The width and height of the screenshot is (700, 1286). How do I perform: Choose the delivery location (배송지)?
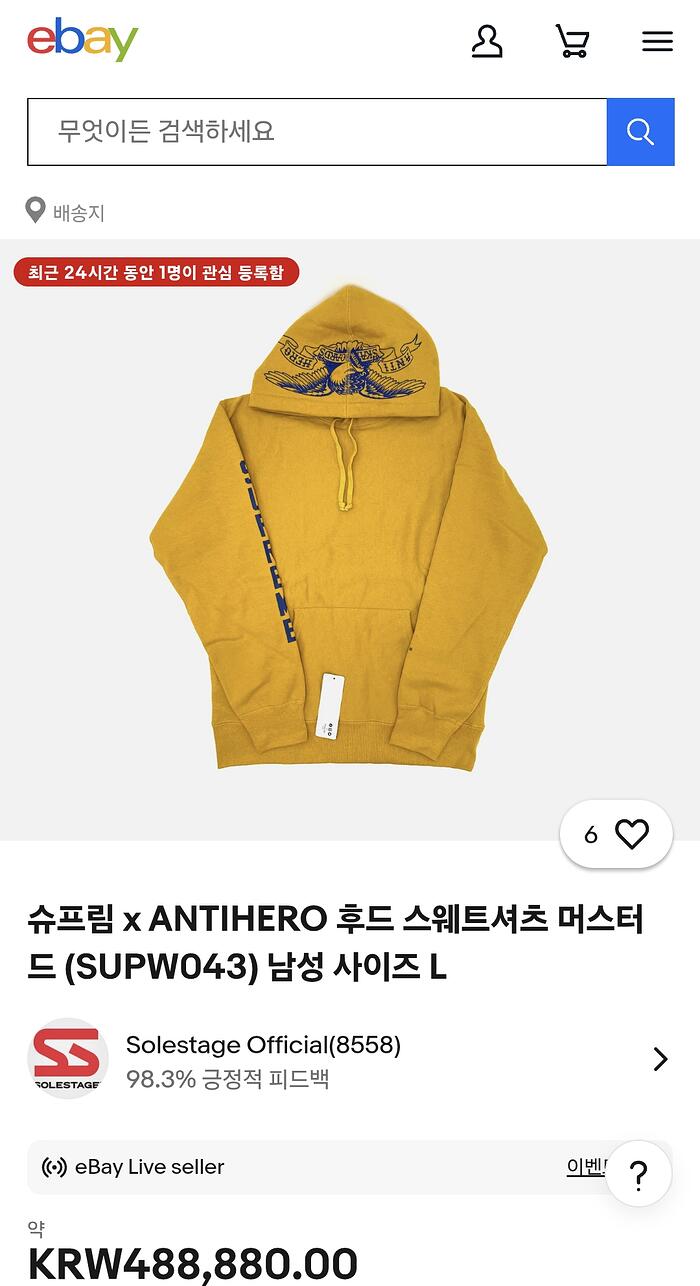pyautogui.click(x=66, y=212)
